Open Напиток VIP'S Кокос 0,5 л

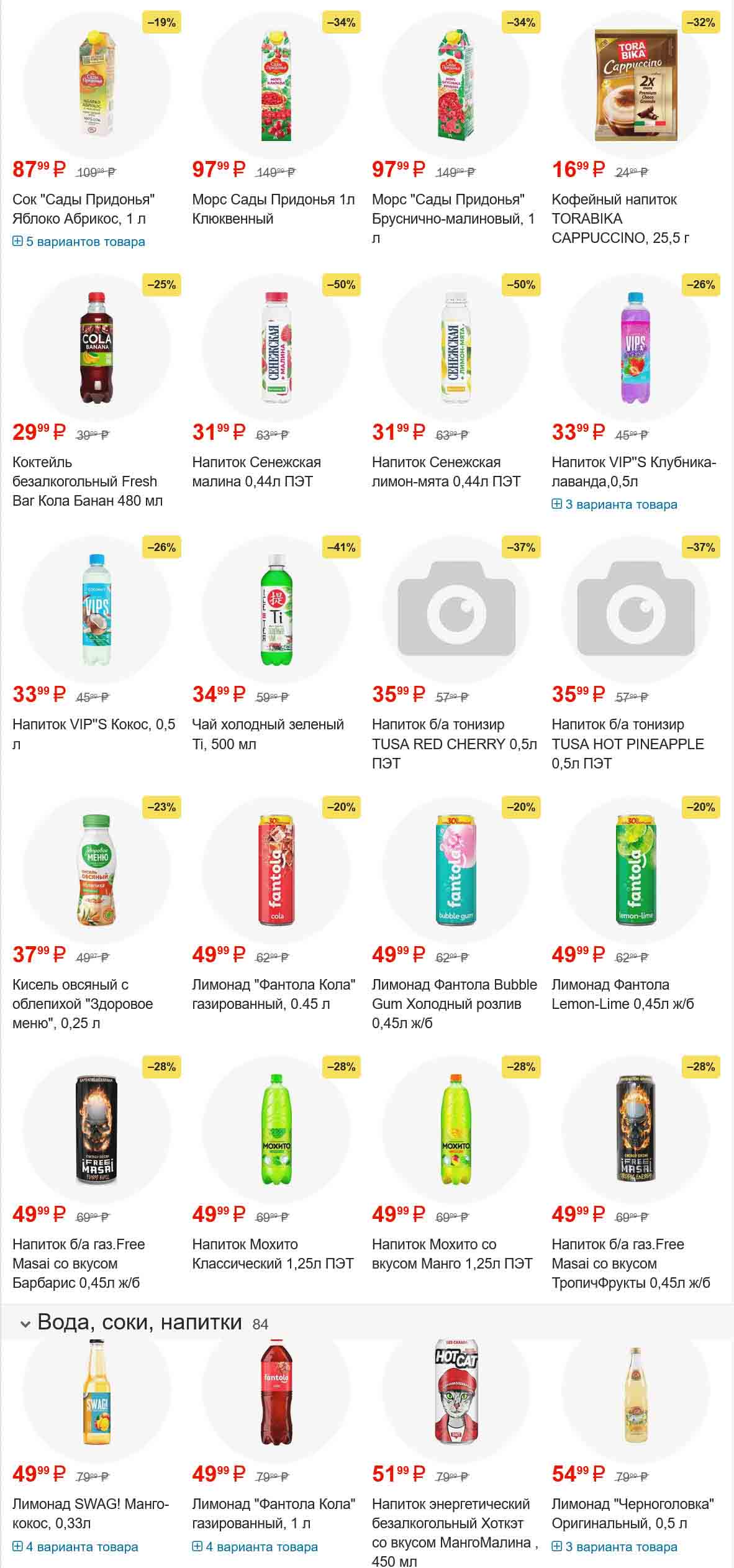coord(93,733)
